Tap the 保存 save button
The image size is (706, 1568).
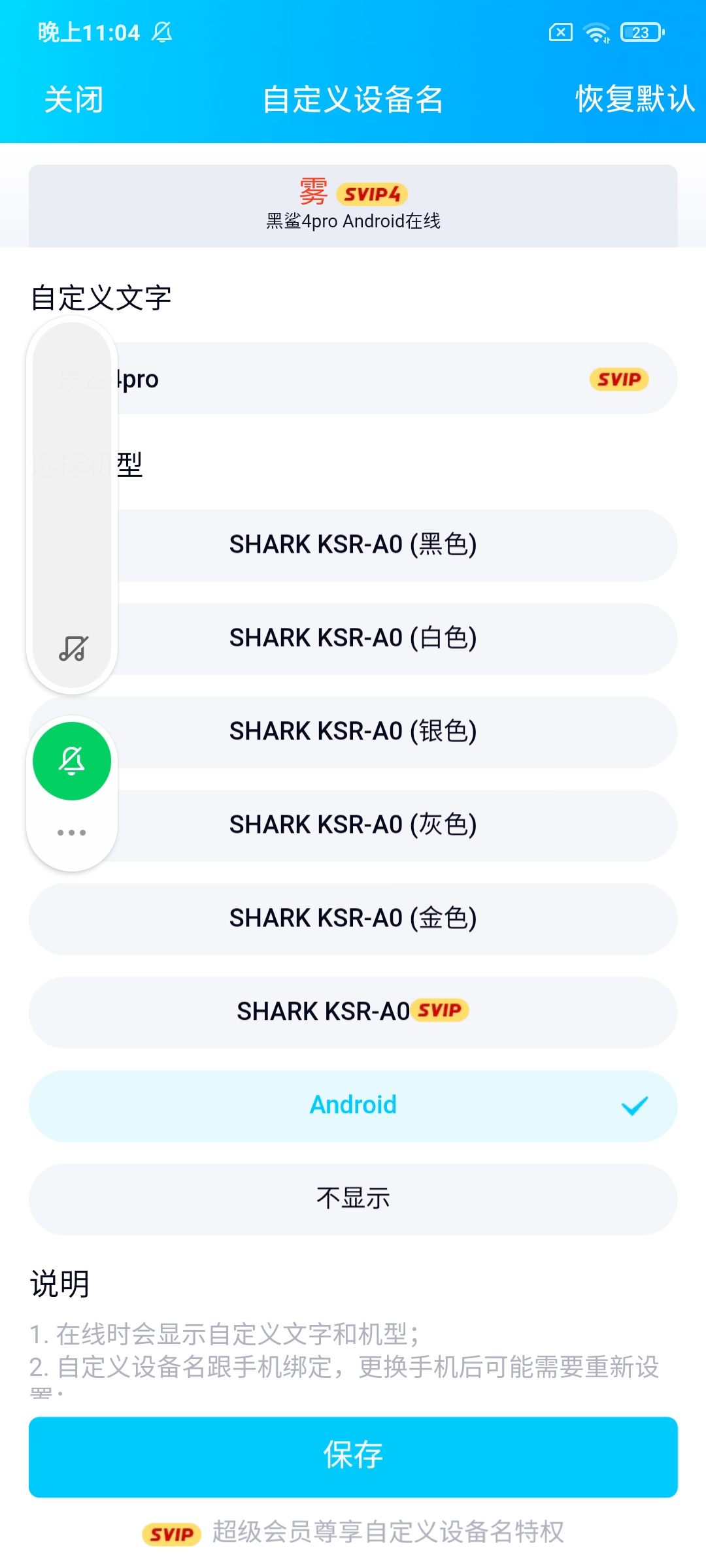point(353,1456)
